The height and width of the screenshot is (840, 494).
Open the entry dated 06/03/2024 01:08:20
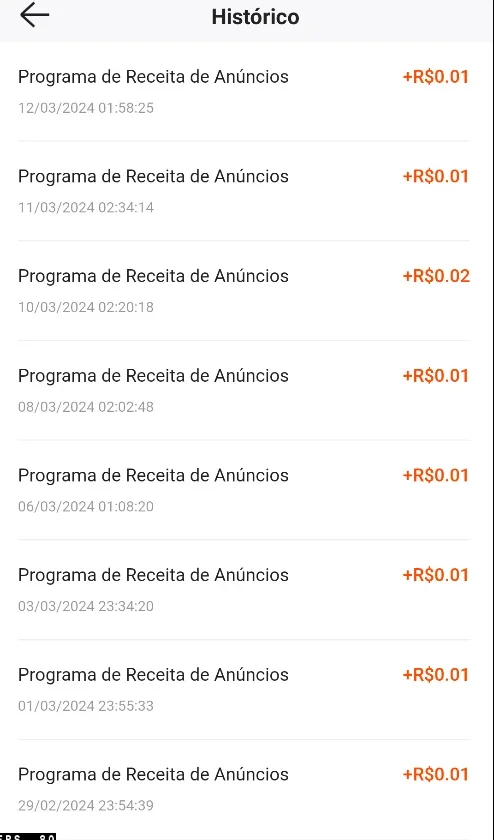pyautogui.click(x=244, y=490)
